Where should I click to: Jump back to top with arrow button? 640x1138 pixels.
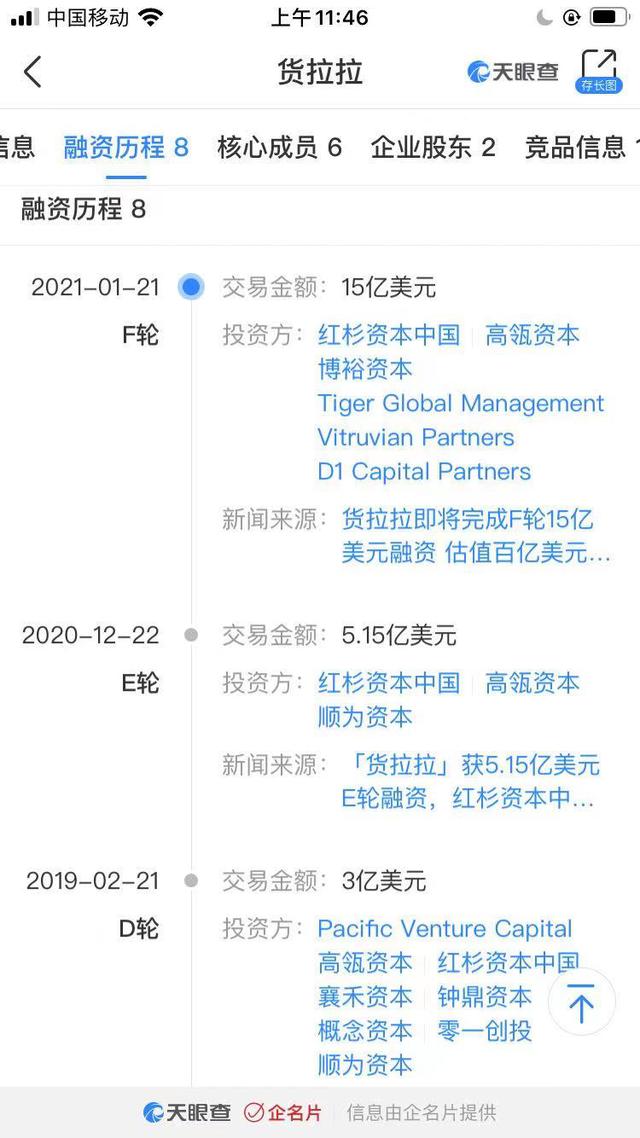581,1002
